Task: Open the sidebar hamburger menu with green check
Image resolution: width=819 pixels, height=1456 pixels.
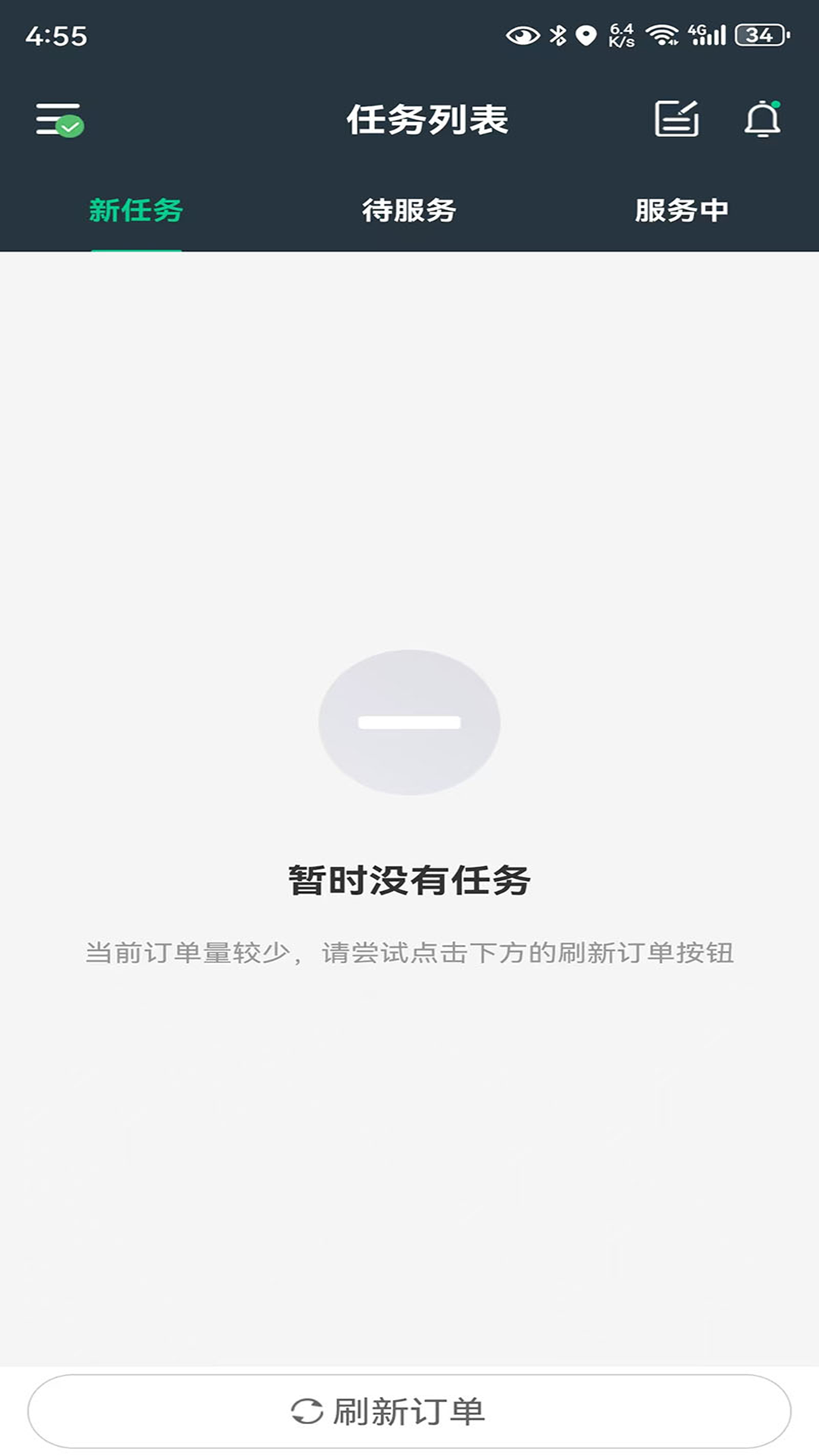Action: 59,120
